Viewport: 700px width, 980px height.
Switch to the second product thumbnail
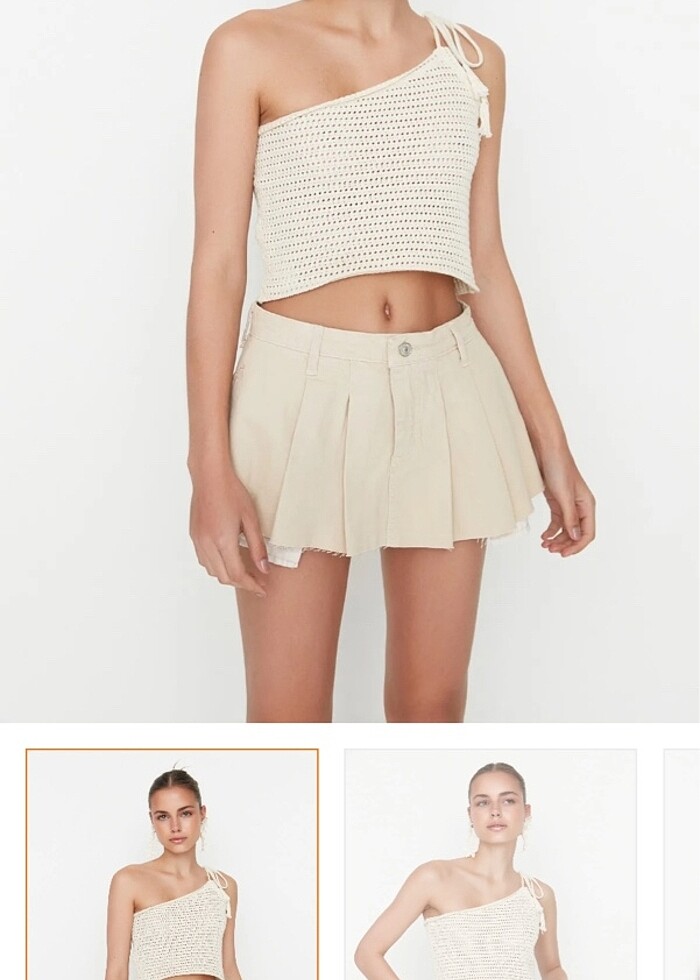click(490, 864)
